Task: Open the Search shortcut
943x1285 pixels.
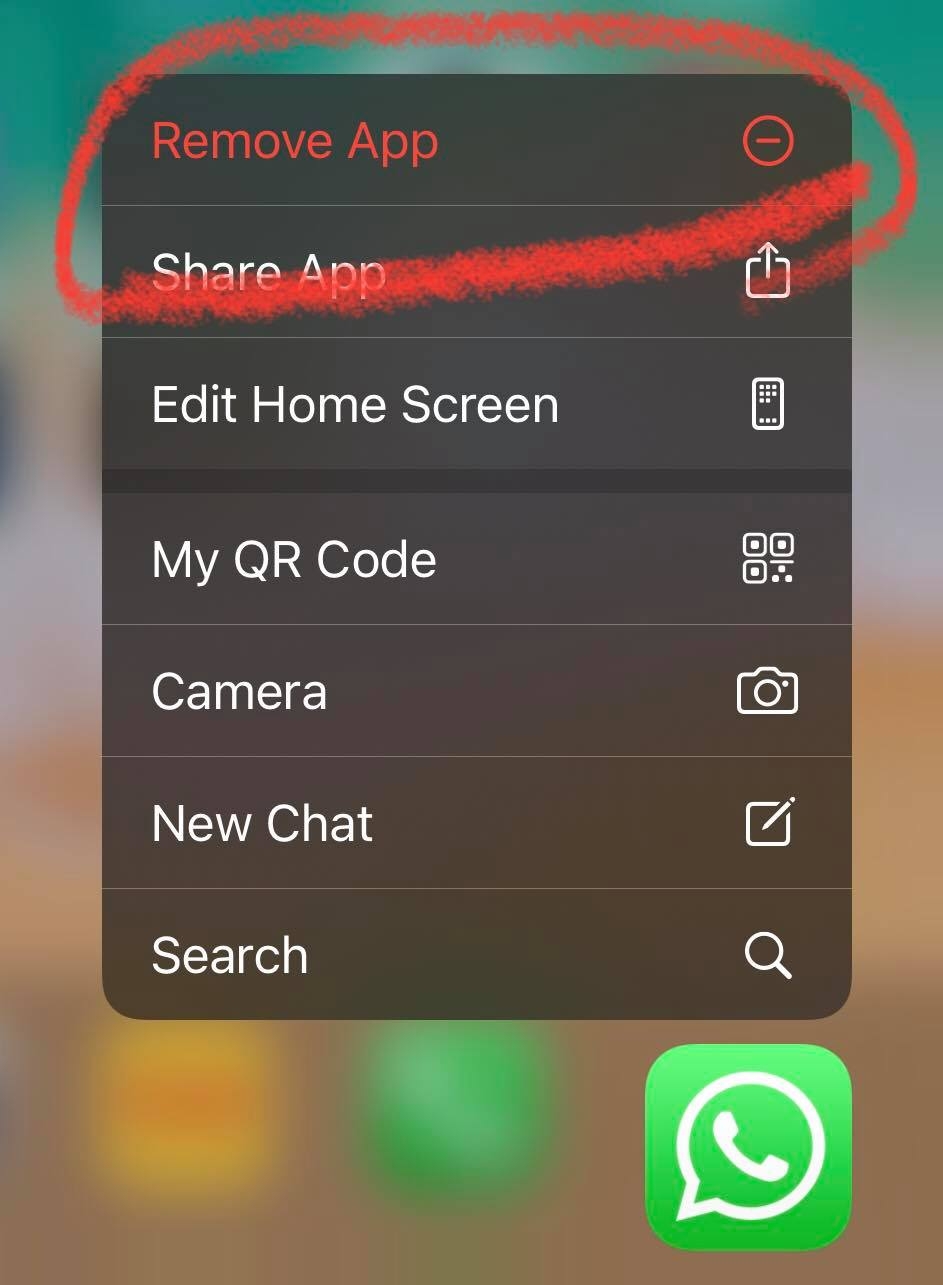Action: click(476, 955)
